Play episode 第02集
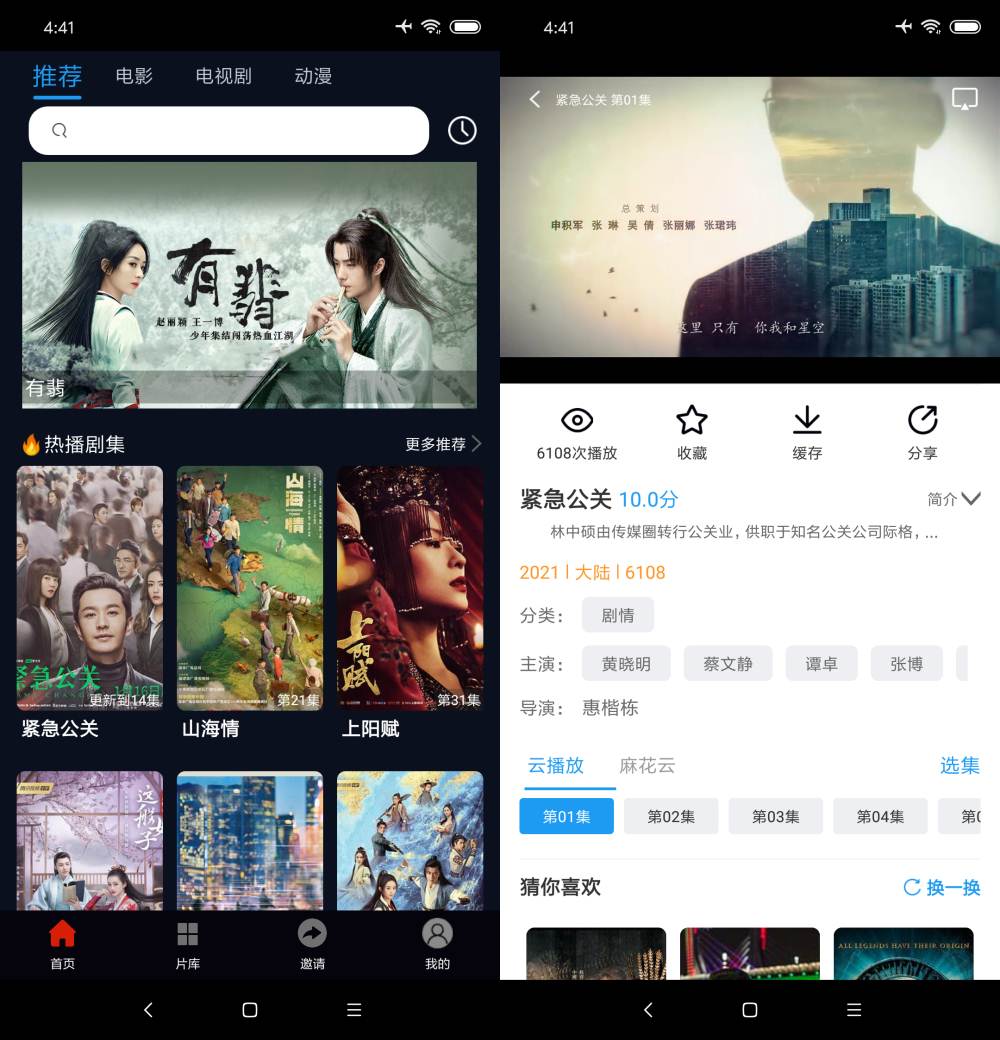Screen dimensions: 1000x1040 (x=671, y=816)
